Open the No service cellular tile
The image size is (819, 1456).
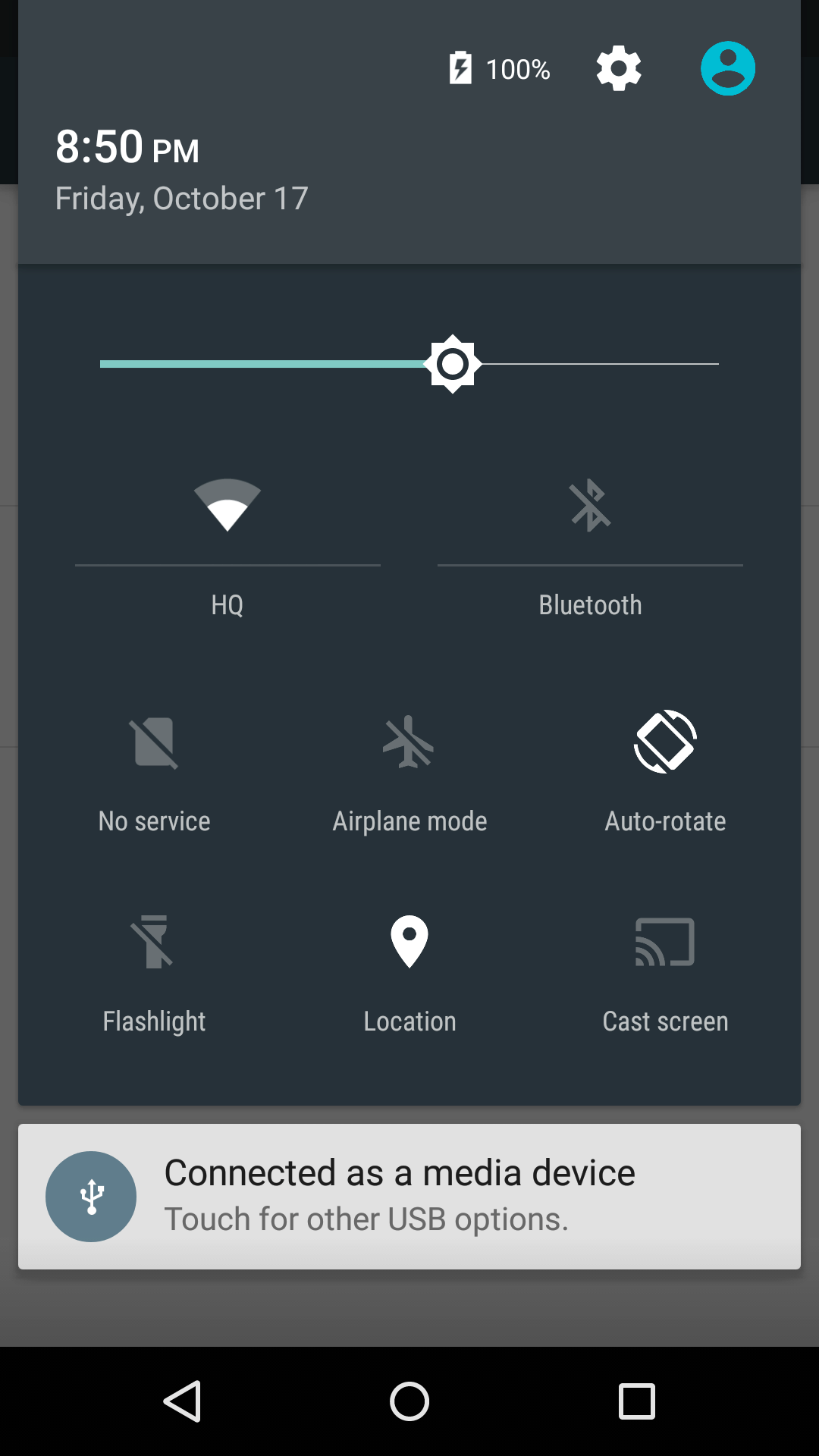(154, 773)
